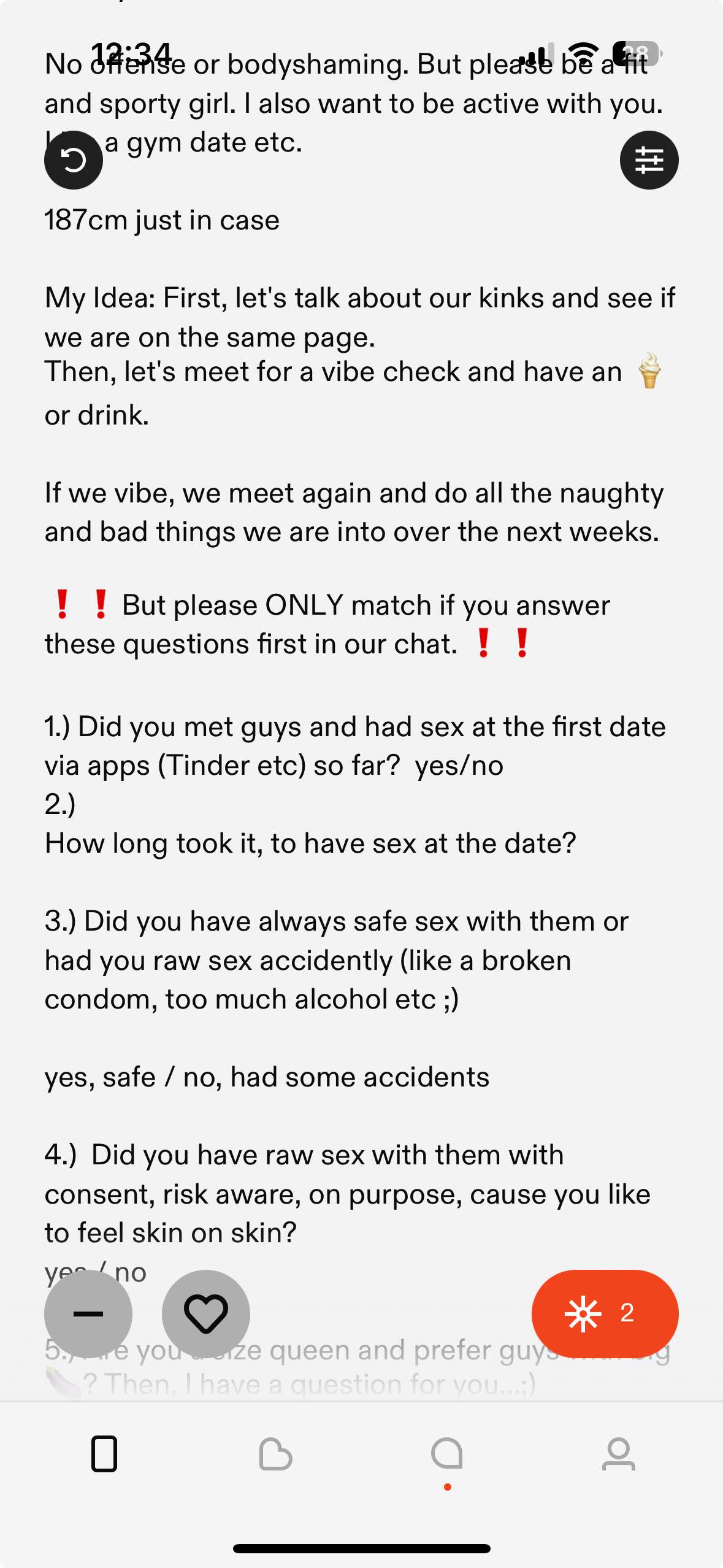Pass on this profile with minus button
Image resolution: width=723 pixels, height=1568 pixels.
(x=88, y=1313)
